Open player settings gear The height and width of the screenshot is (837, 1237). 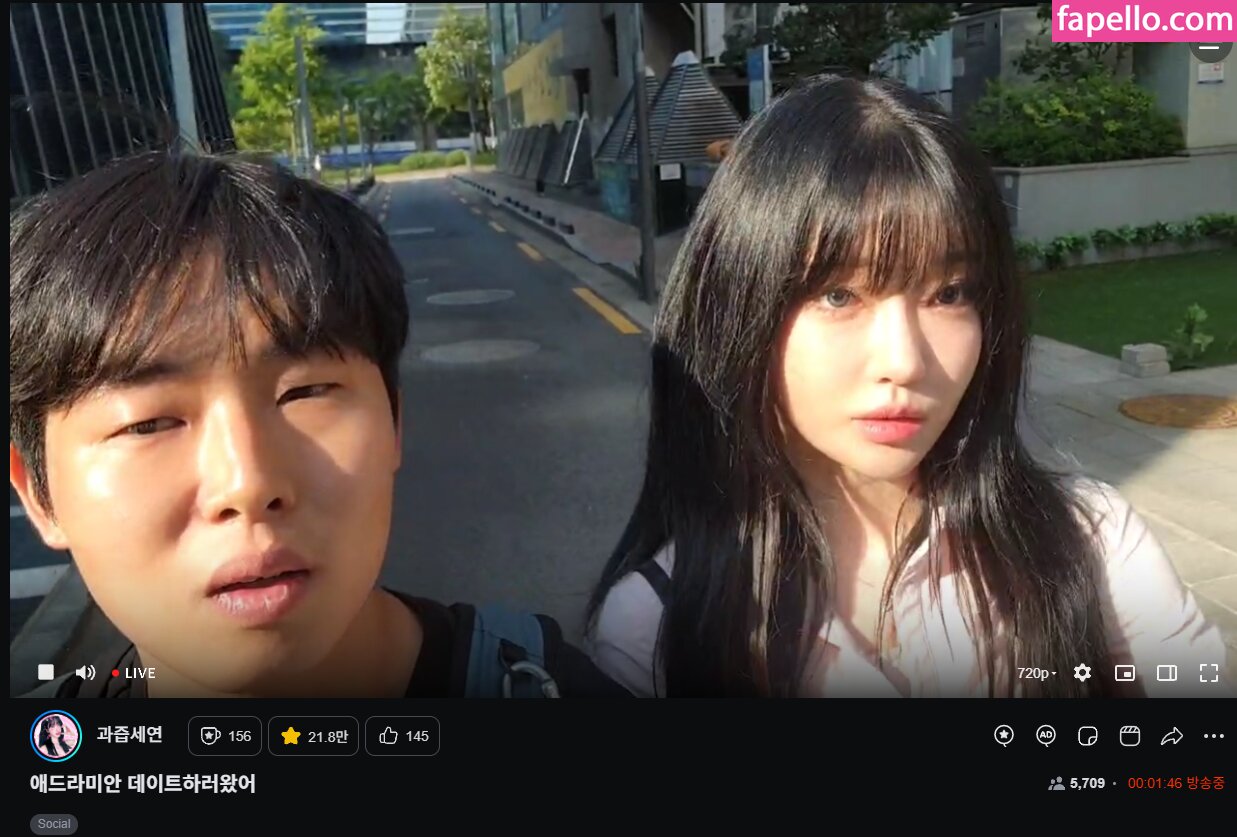pyautogui.click(x=1082, y=673)
